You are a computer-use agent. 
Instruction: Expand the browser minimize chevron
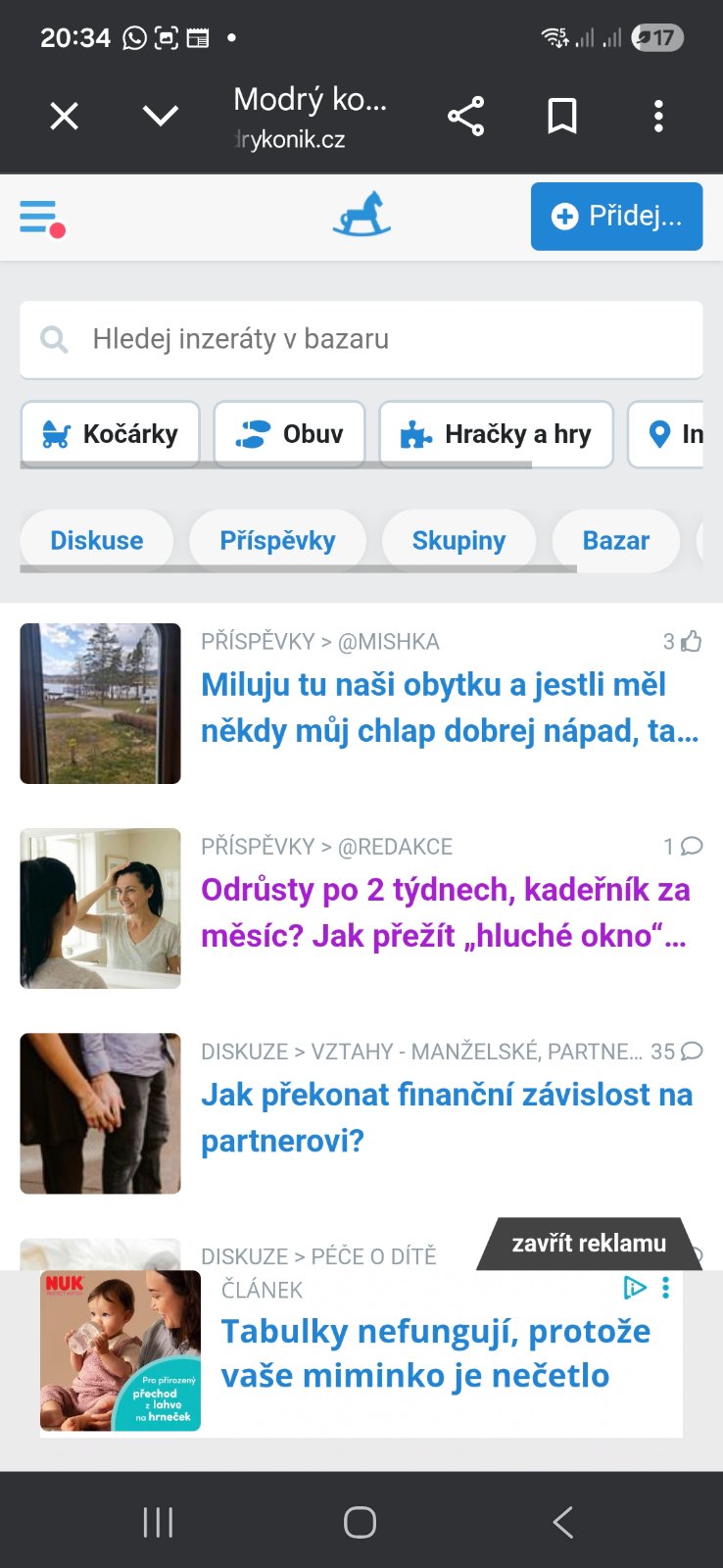(161, 117)
